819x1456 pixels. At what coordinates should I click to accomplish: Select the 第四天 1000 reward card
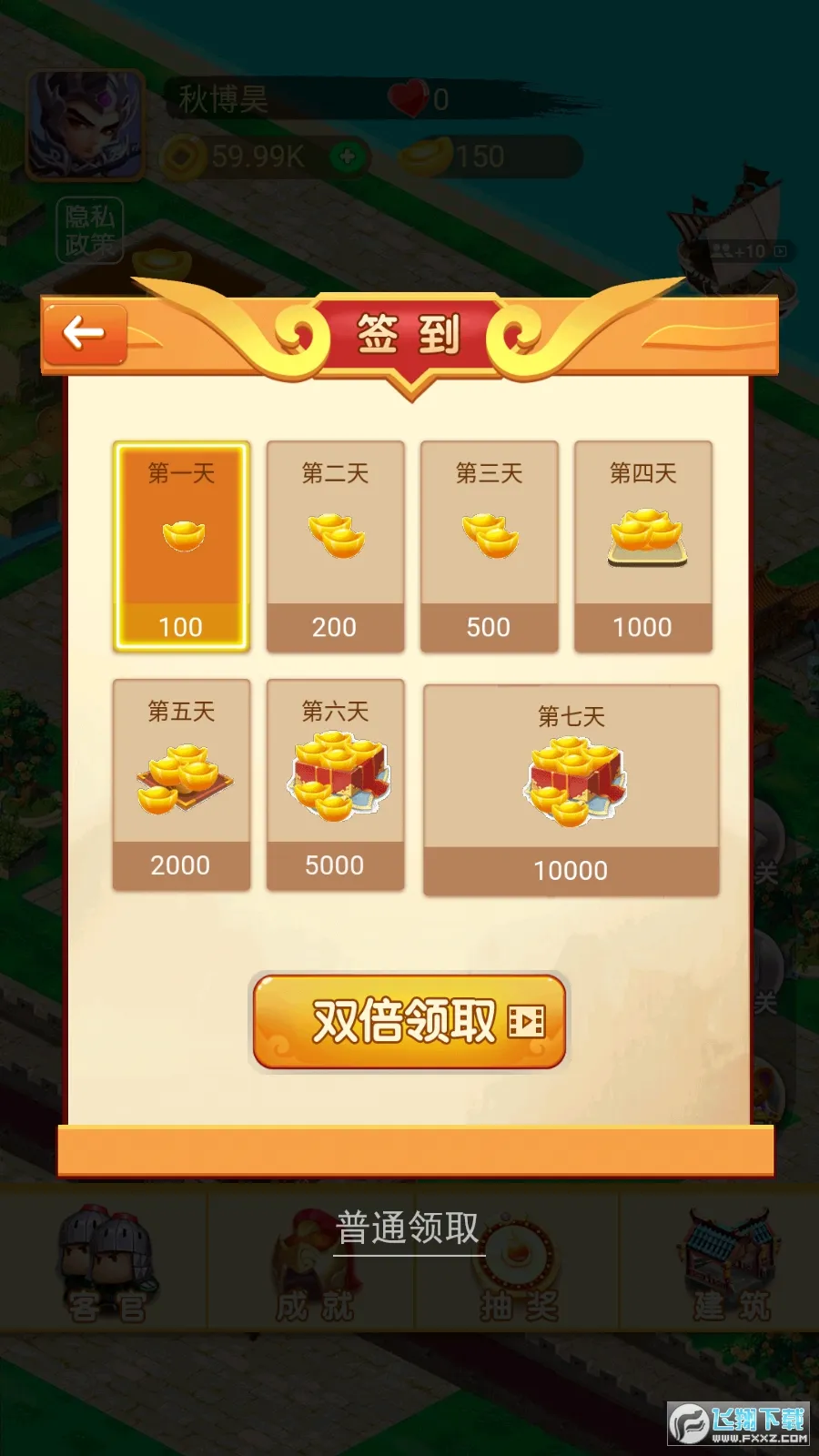(x=643, y=543)
